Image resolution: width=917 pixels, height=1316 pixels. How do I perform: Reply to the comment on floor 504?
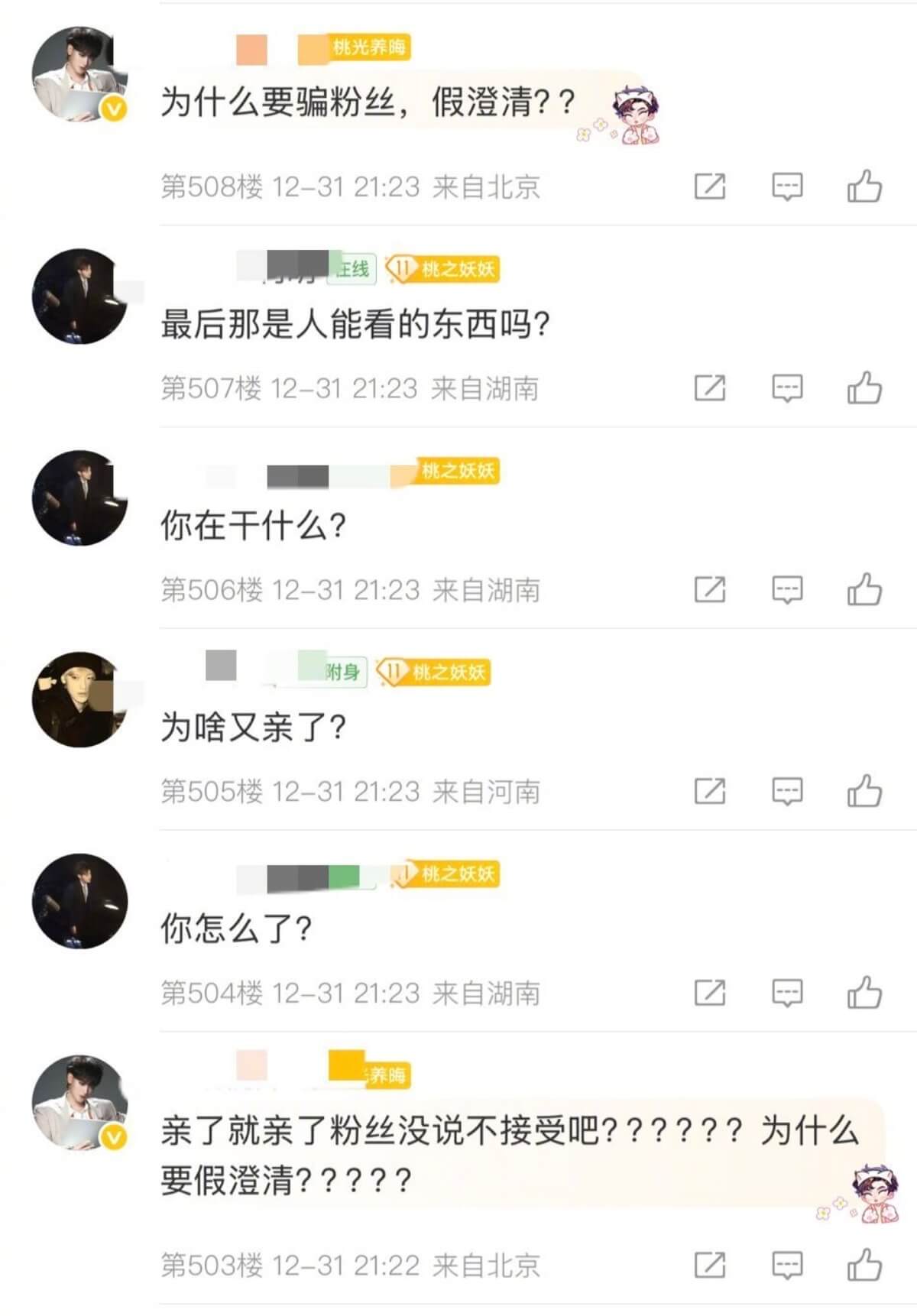787,993
